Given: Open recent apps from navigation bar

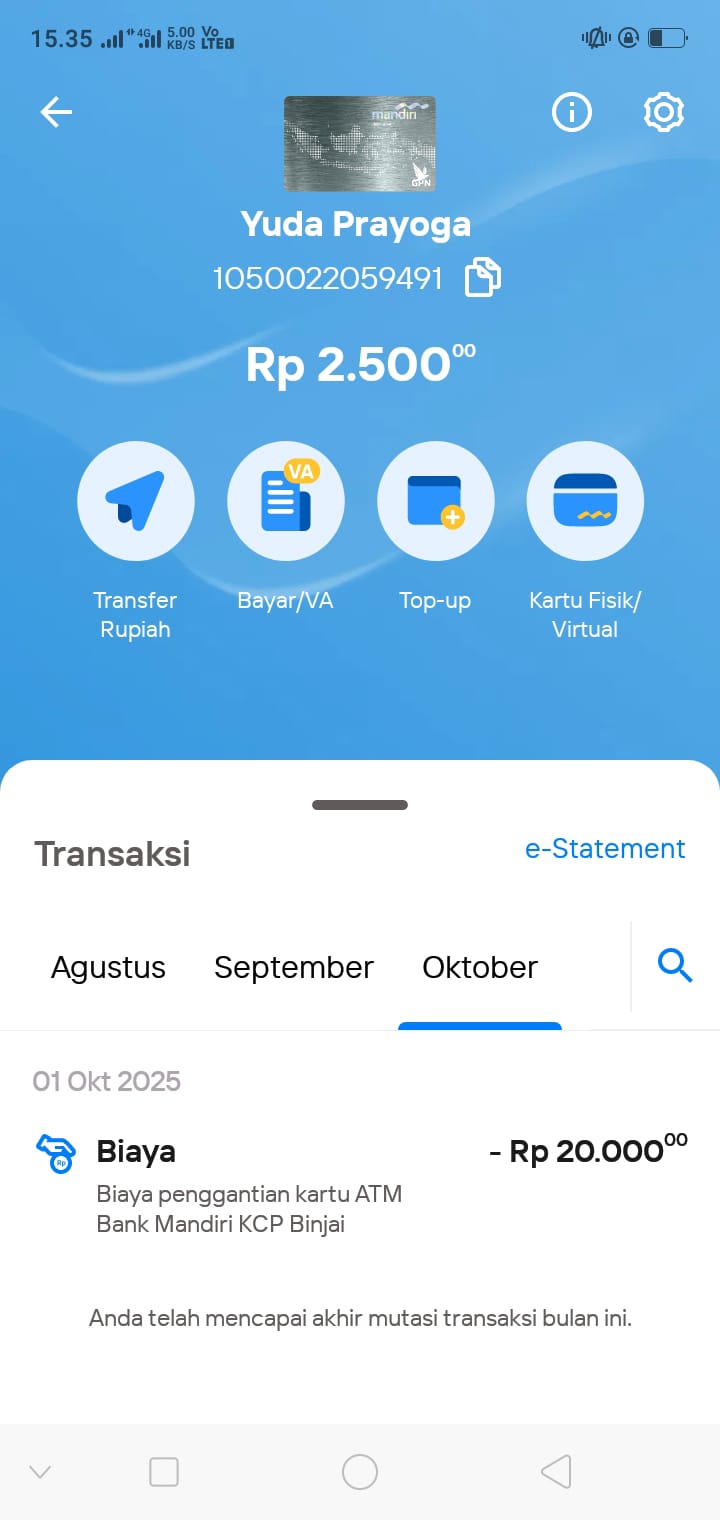Looking at the screenshot, I should [164, 1472].
